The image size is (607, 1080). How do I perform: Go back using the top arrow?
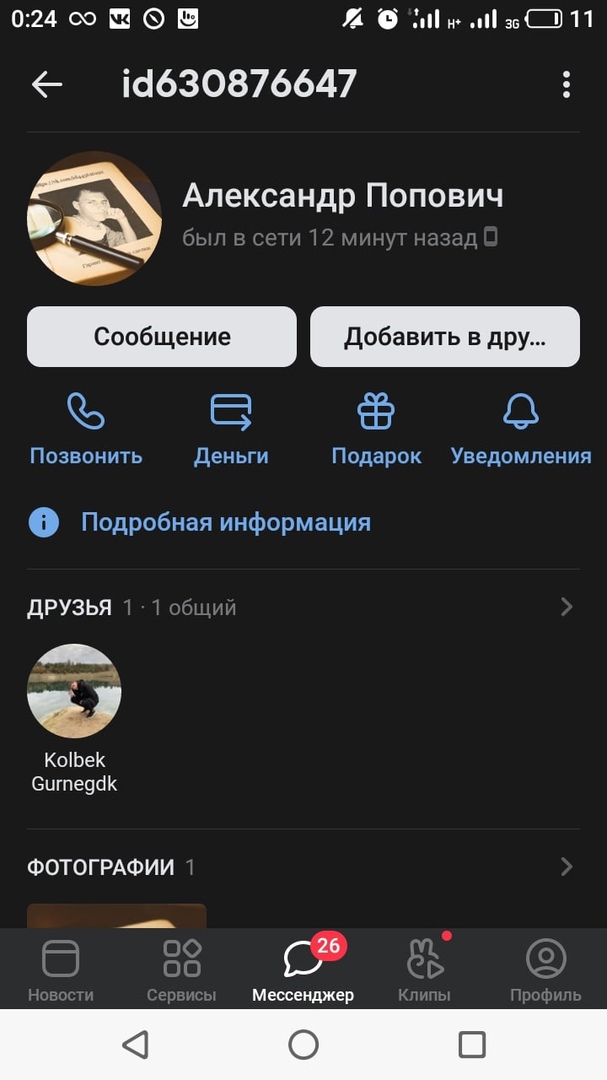click(x=47, y=85)
